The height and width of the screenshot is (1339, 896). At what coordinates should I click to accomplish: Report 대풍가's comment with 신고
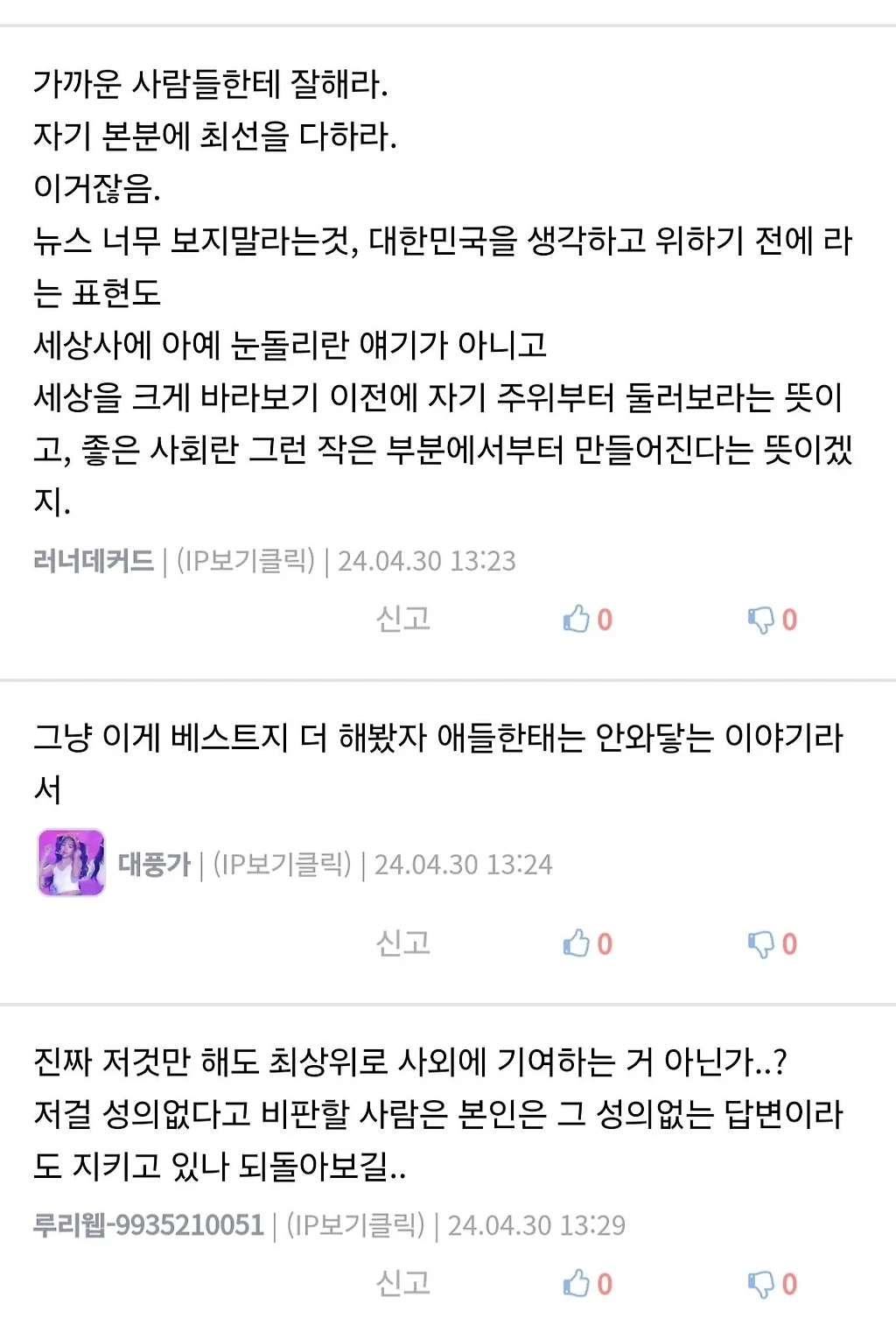pyautogui.click(x=403, y=943)
